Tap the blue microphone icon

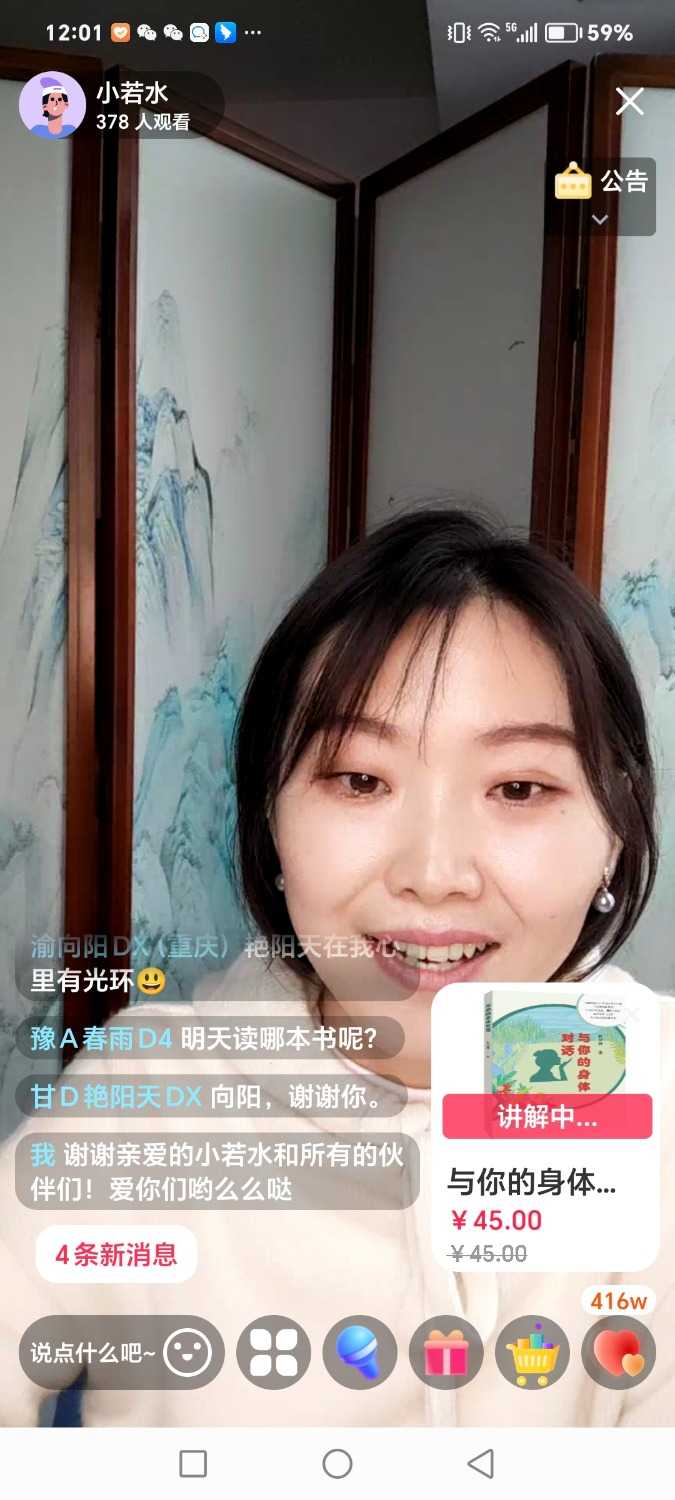click(359, 1353)
